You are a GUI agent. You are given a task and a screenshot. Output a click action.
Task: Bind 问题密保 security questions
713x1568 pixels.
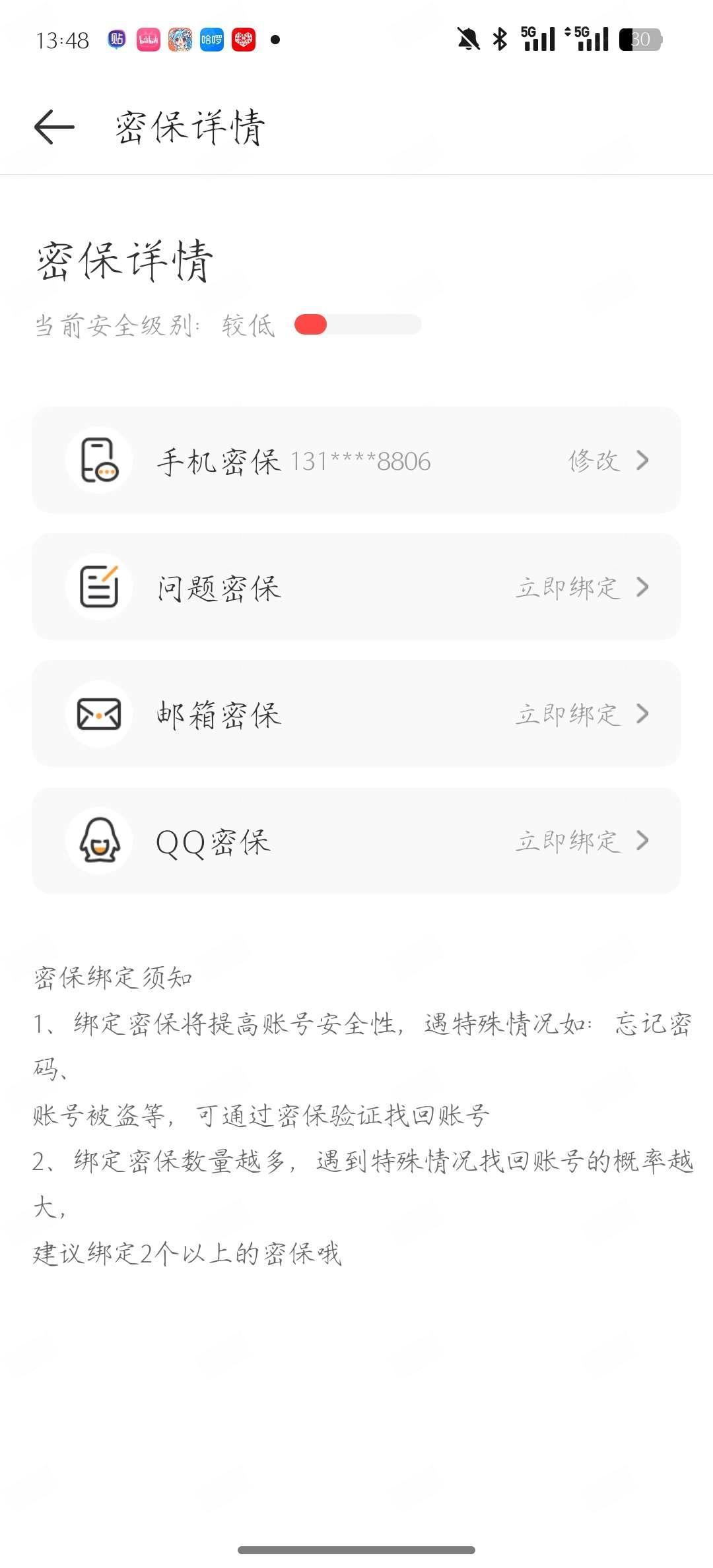(x=356, y=587)
